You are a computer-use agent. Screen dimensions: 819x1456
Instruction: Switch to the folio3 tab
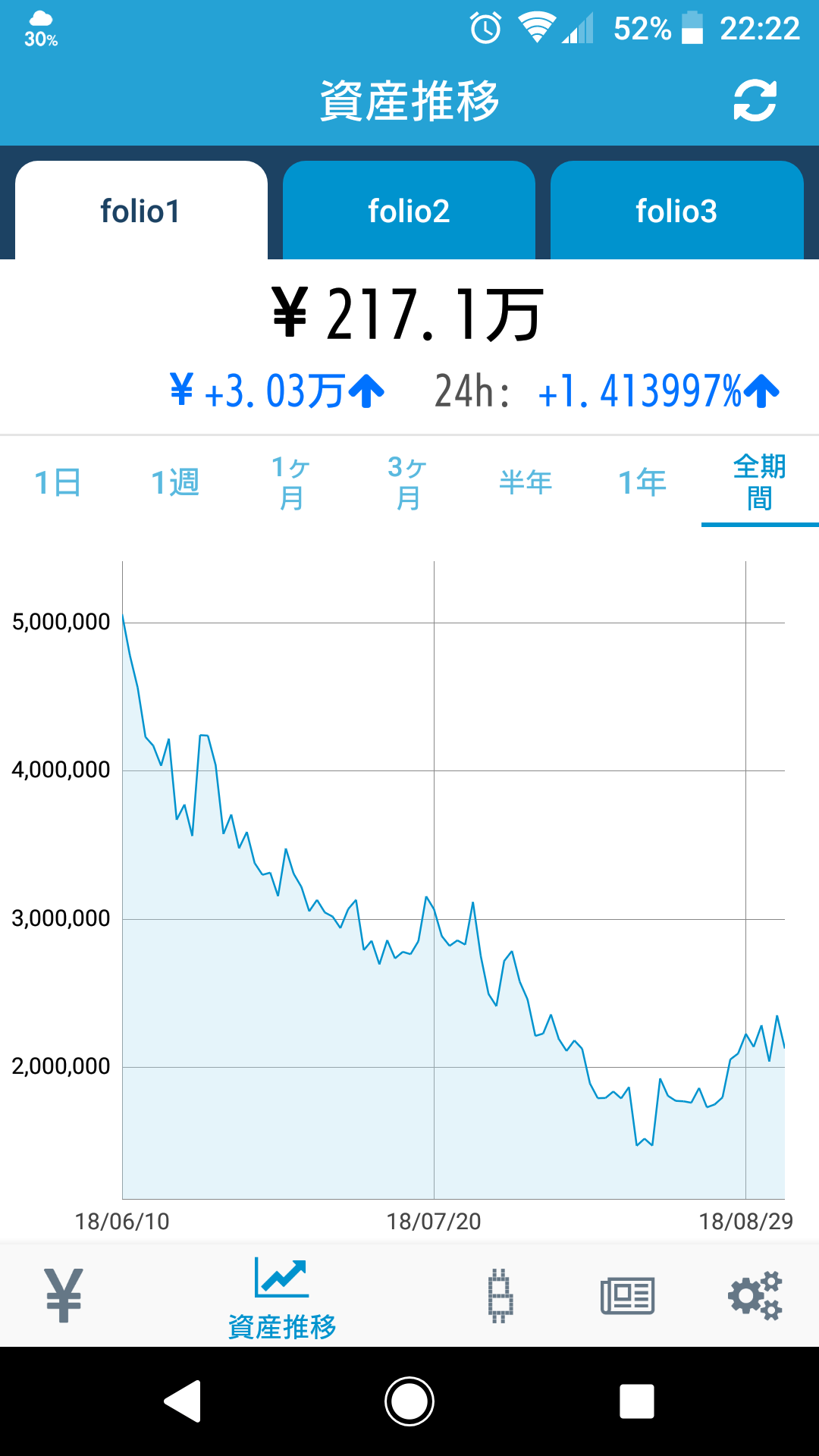[676, 211]
